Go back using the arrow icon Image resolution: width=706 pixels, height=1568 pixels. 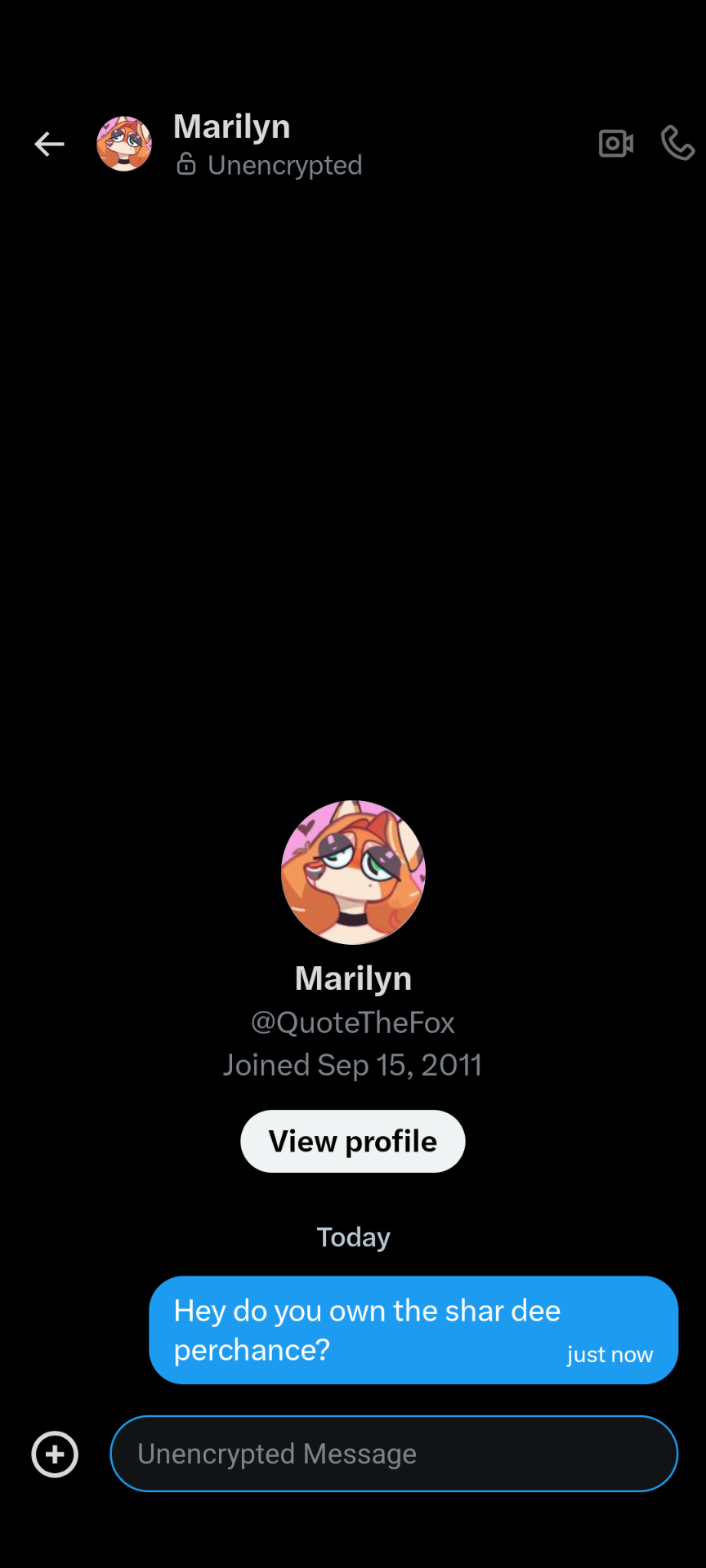pyautogui.click(x=49, y=145)
